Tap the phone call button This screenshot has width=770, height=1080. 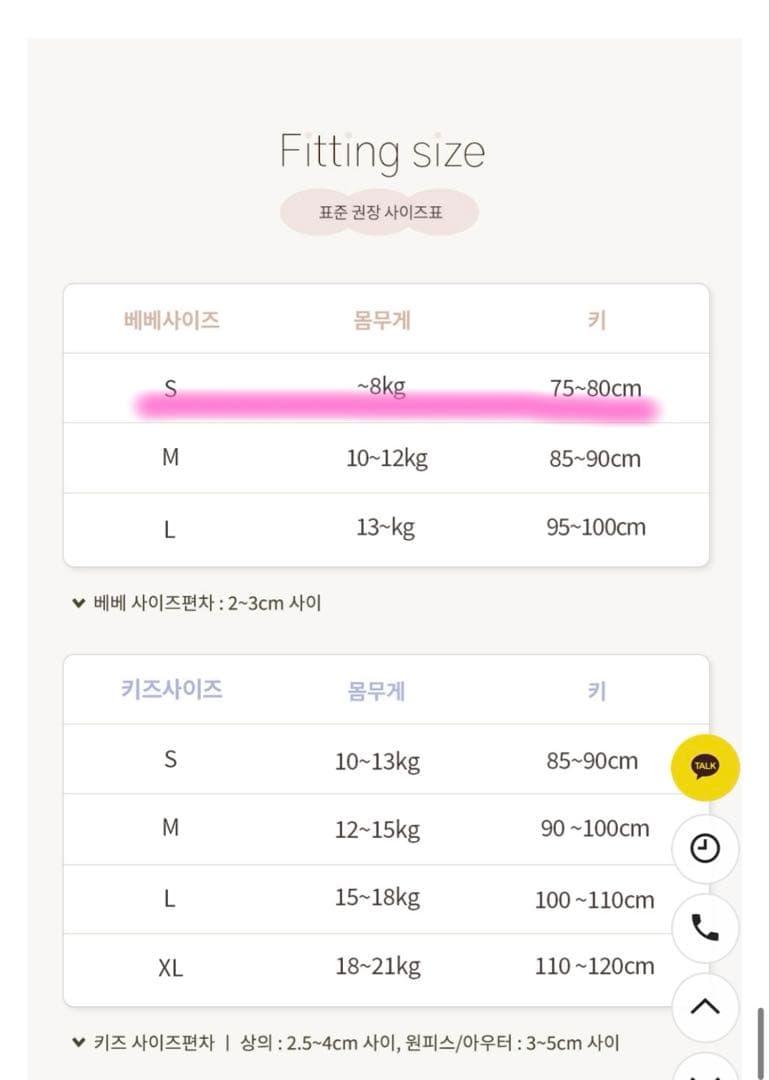click(x=705, y=928)
